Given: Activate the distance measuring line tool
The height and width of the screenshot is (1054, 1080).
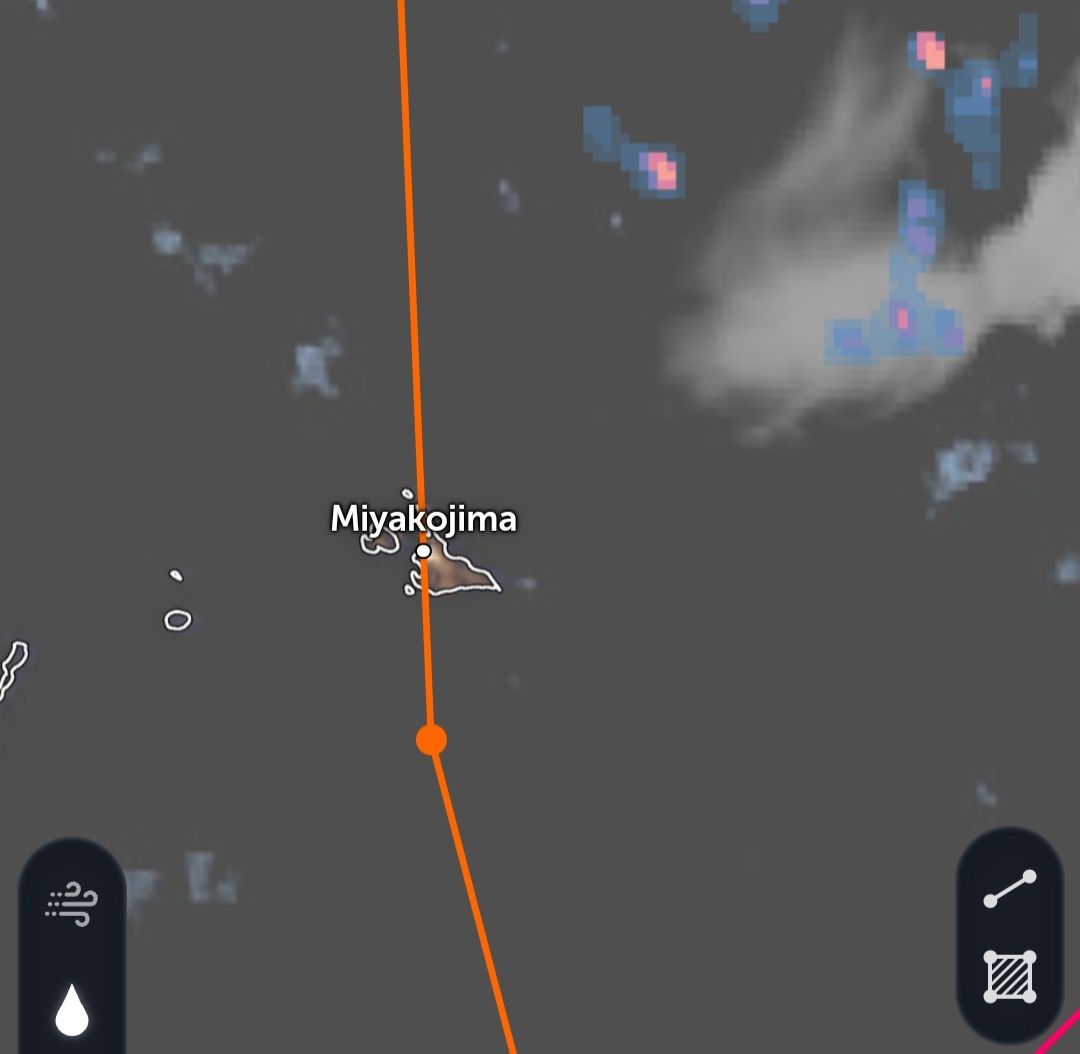Looking at the screenshot, I should click(1009, 888).
